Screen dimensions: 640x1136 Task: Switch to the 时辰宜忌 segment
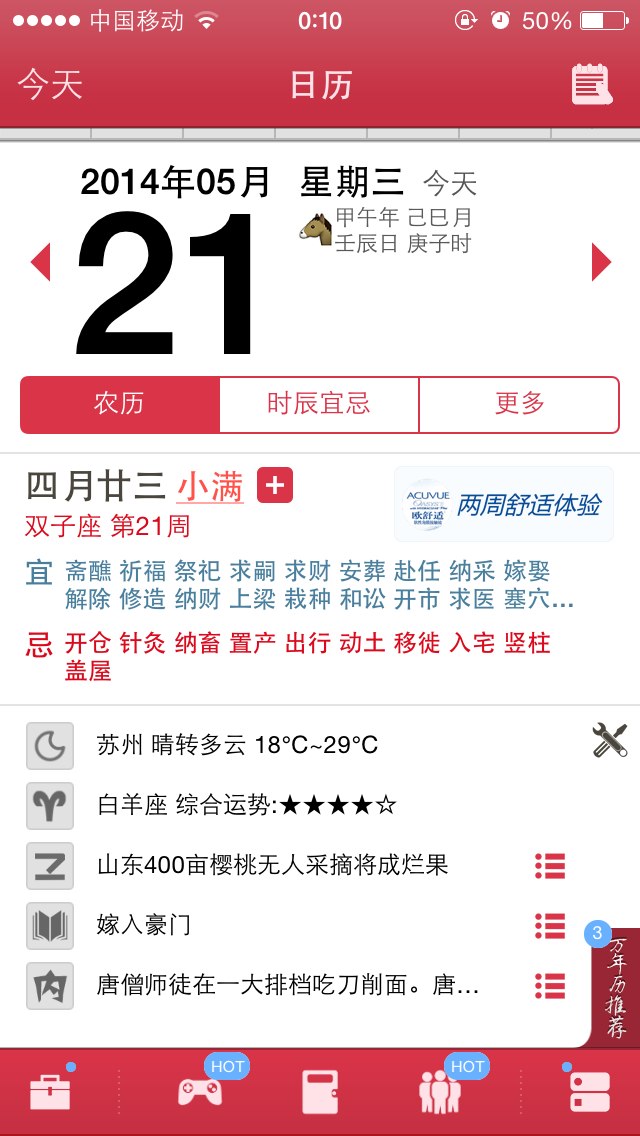point(319,404)
